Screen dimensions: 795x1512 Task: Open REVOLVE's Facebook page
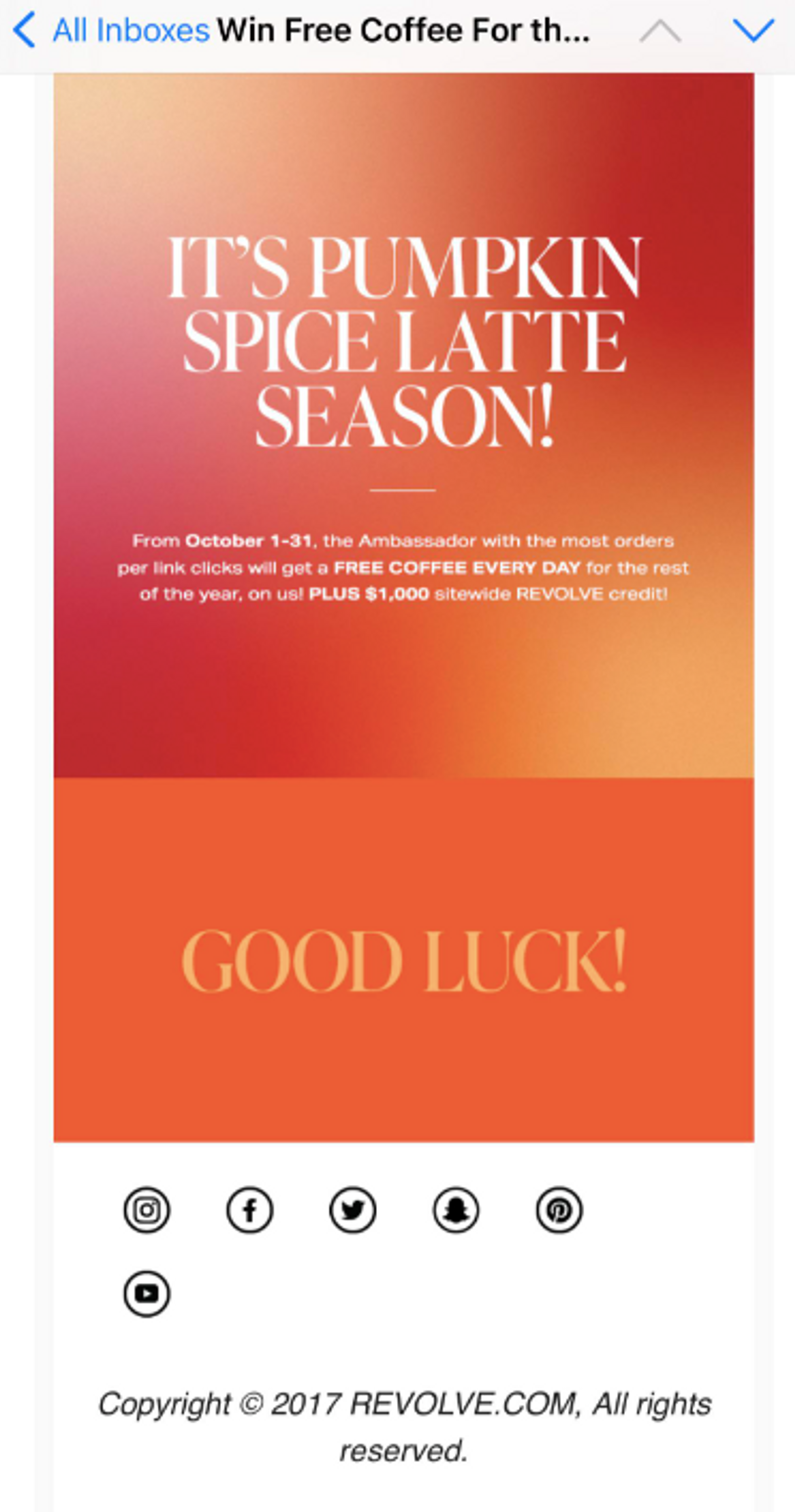click(x=250, y=1210)
